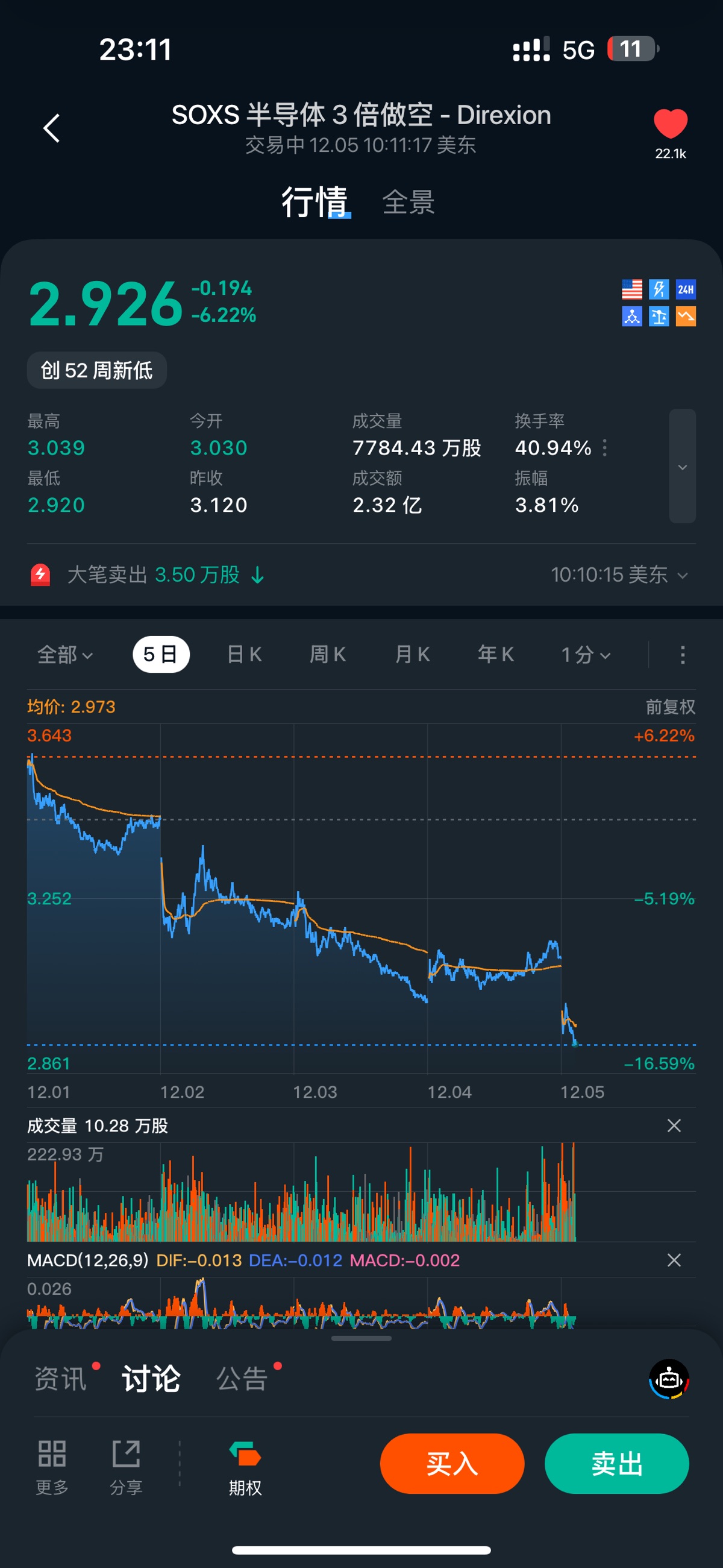Tap the green 卖出 sell button
The image size is (723, 1568).
tap(616, 1463)
